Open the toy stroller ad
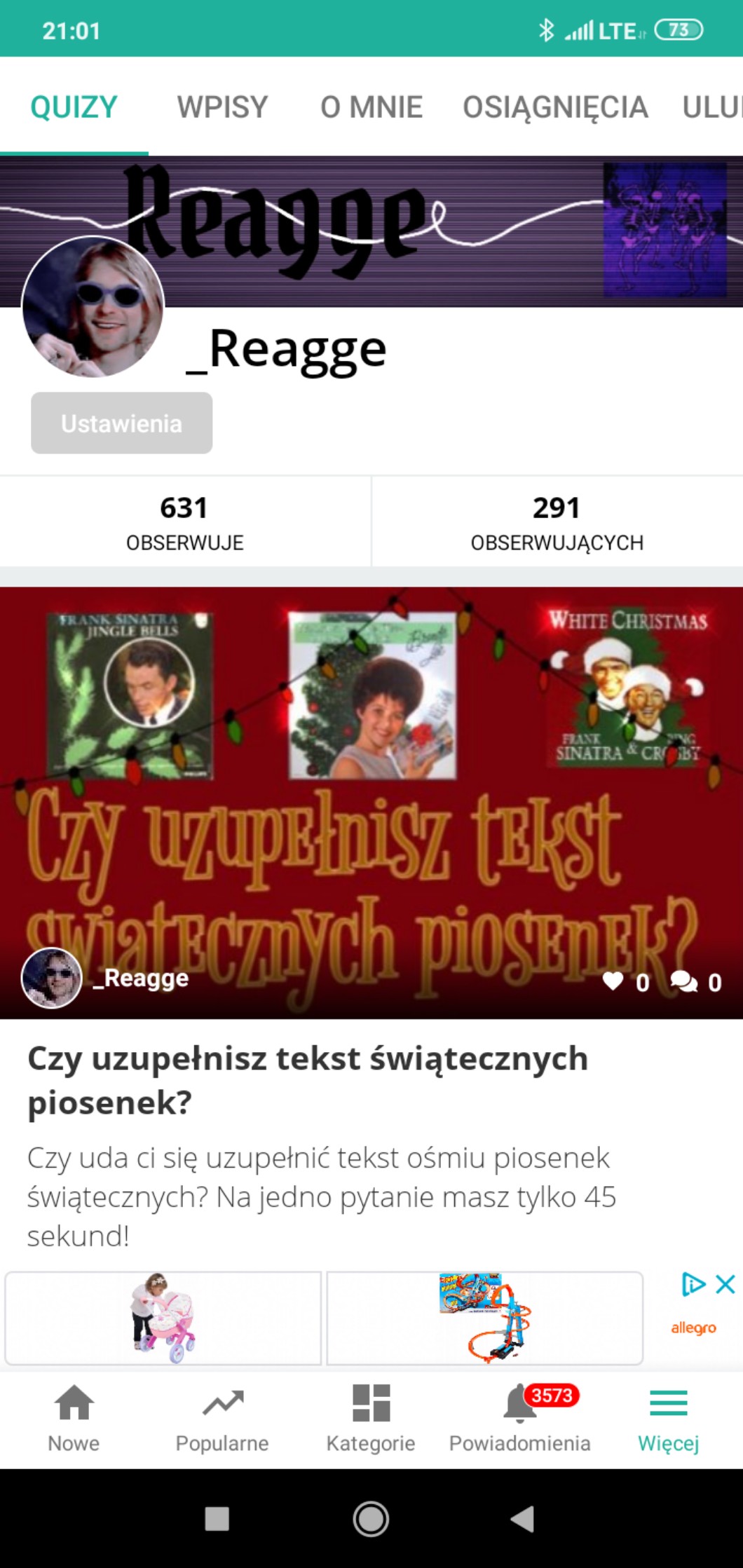 [x=163, y=1318]
